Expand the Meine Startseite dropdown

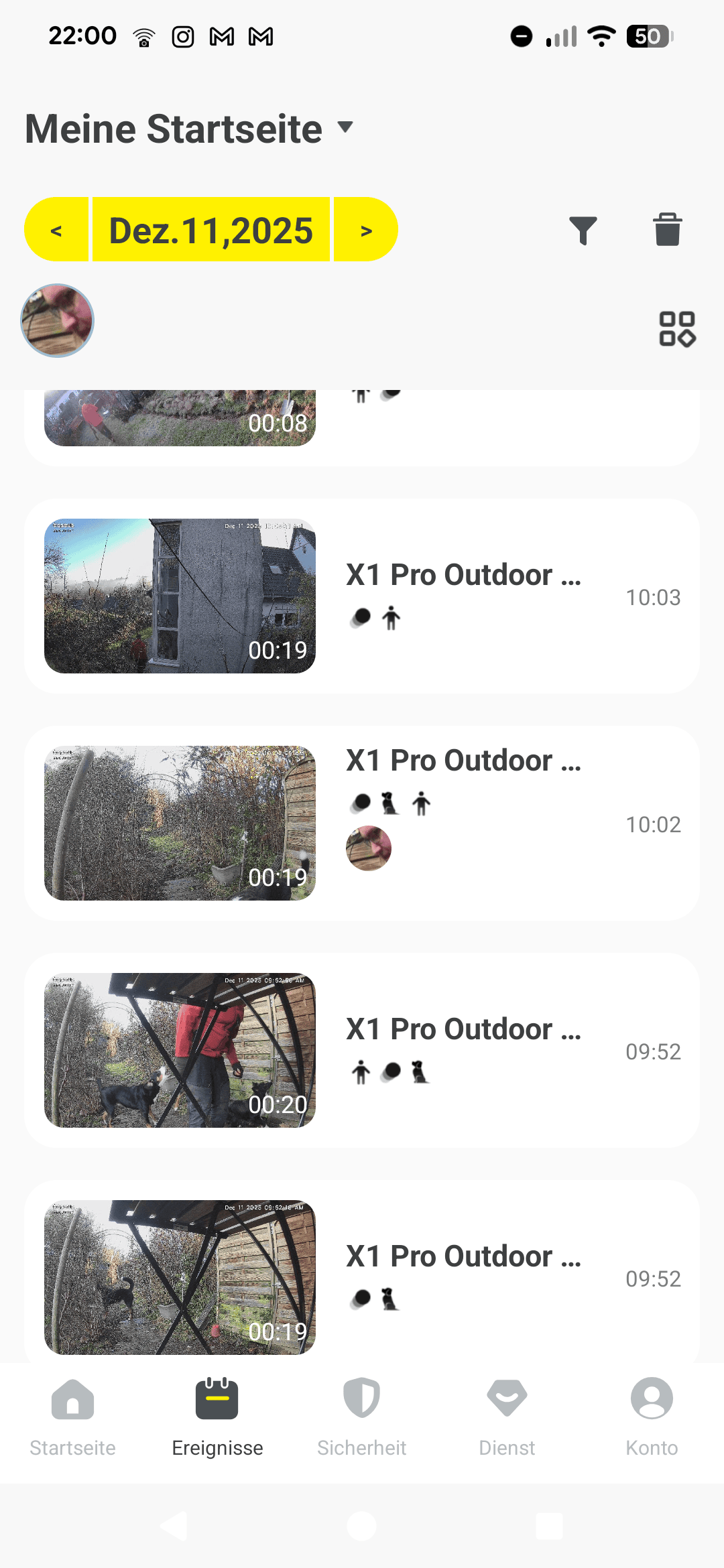pos(345,127)
